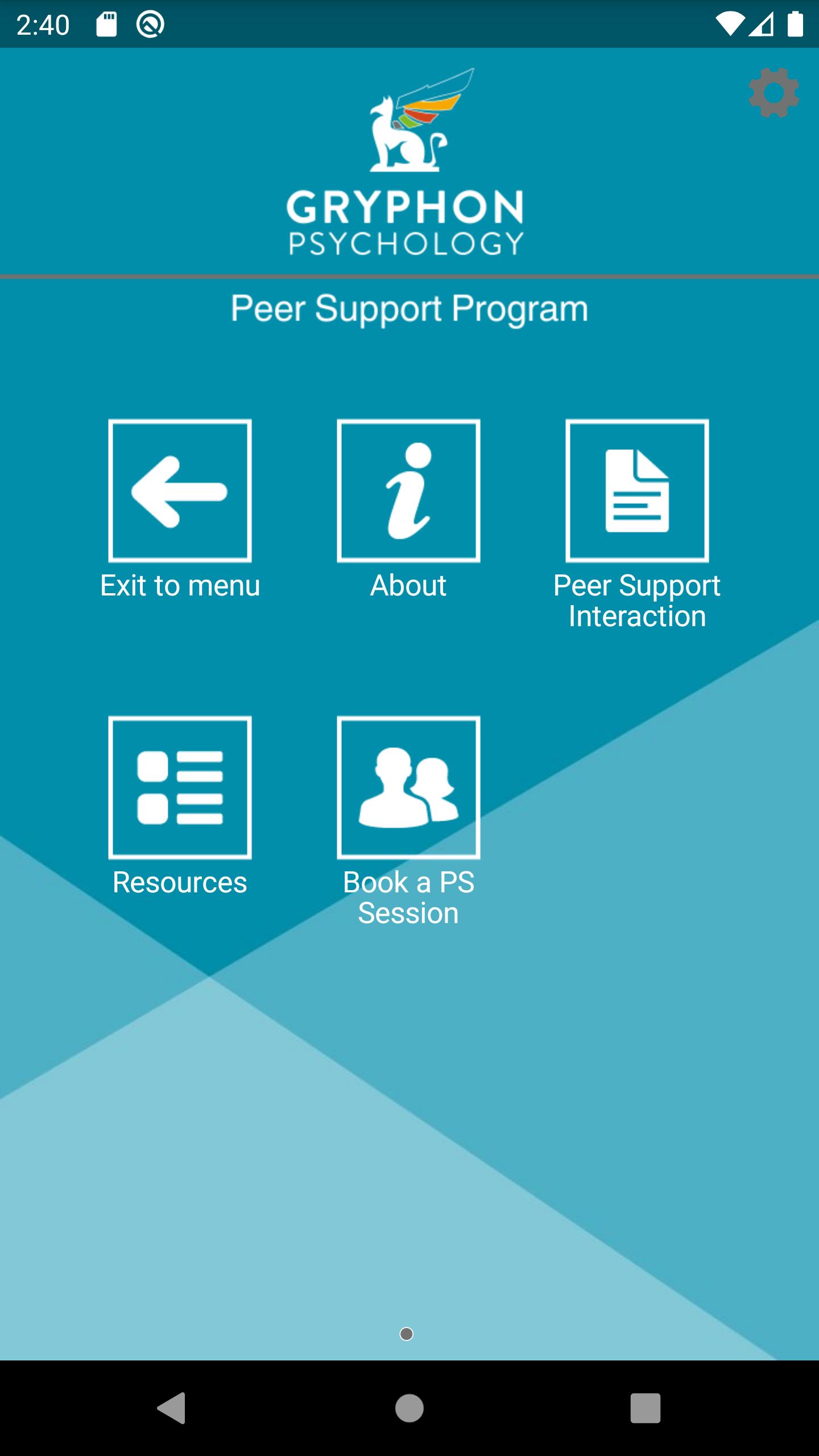Viewport: 819px width, 1456px height.
Task: Go back using system back button
Action: (x=172, y=1408)
